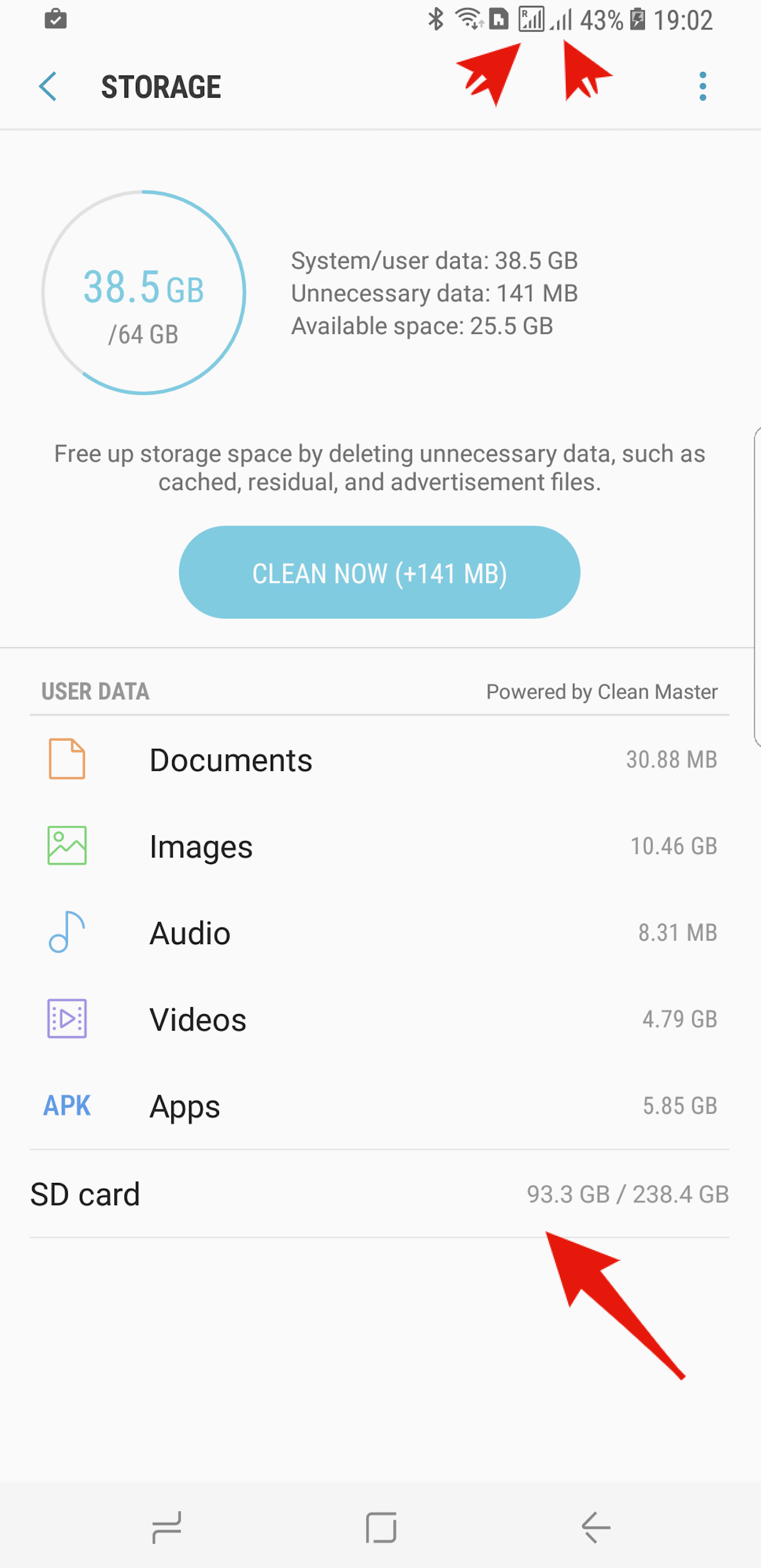This screenshot has height=1568, width=761.
Task: Tap the Clean Now (+141 MB) button
Action: tap(379, 572)
